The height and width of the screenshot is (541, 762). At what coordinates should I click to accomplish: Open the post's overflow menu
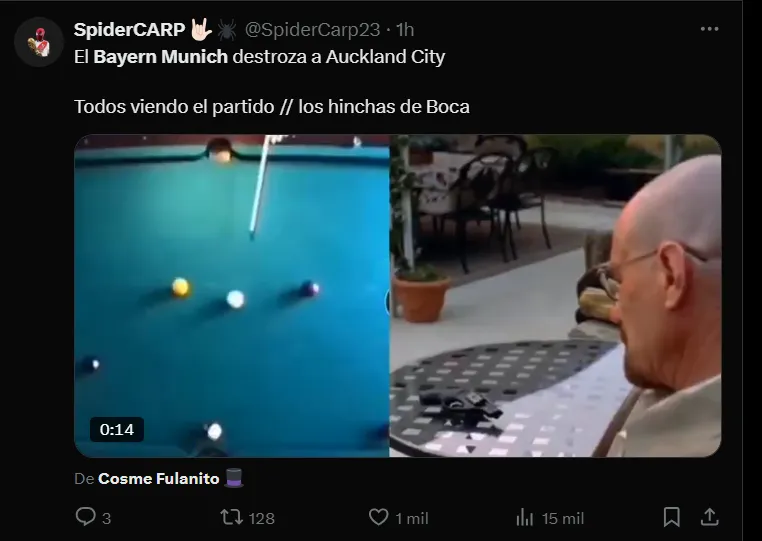(x=710, y=29)
